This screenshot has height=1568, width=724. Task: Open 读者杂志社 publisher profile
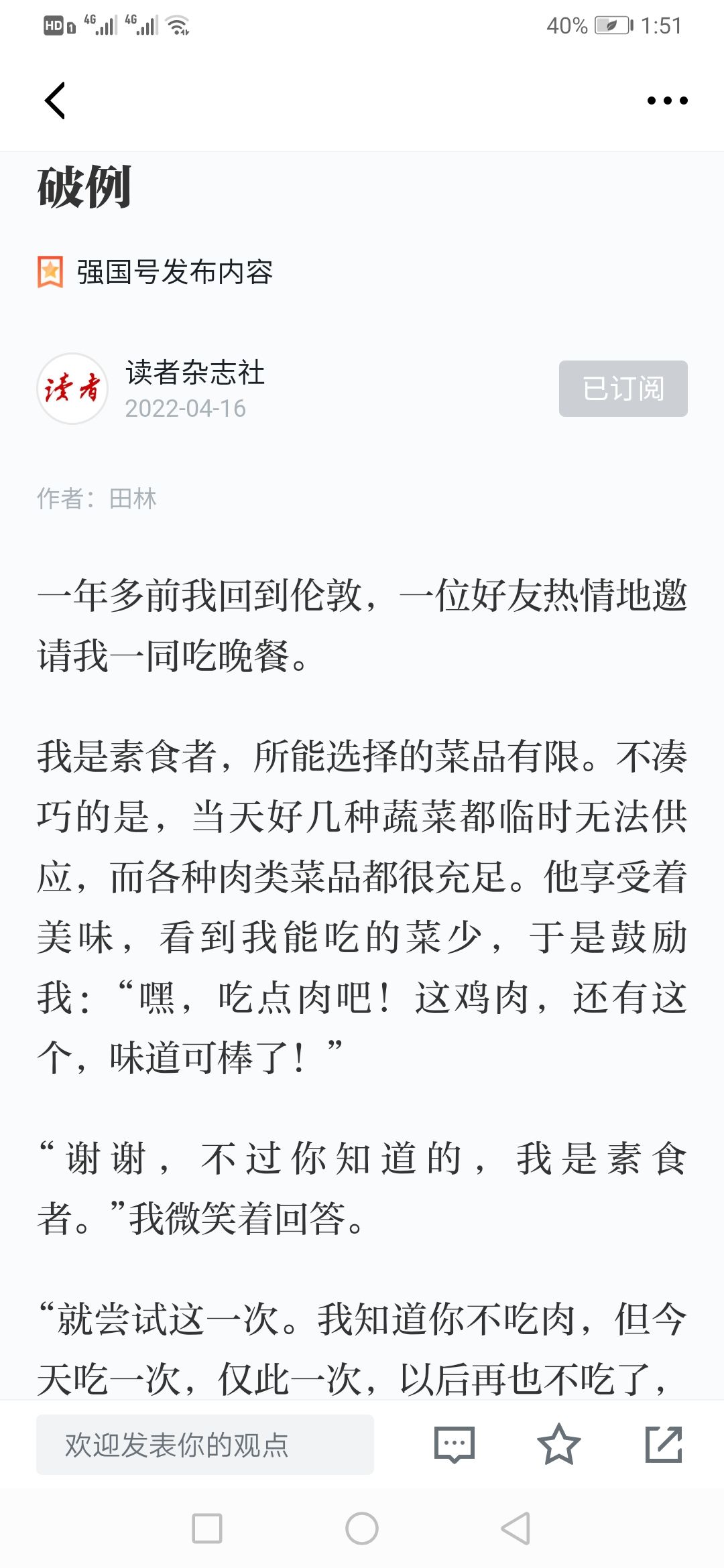pyautogui.click(x=195, y=373)
